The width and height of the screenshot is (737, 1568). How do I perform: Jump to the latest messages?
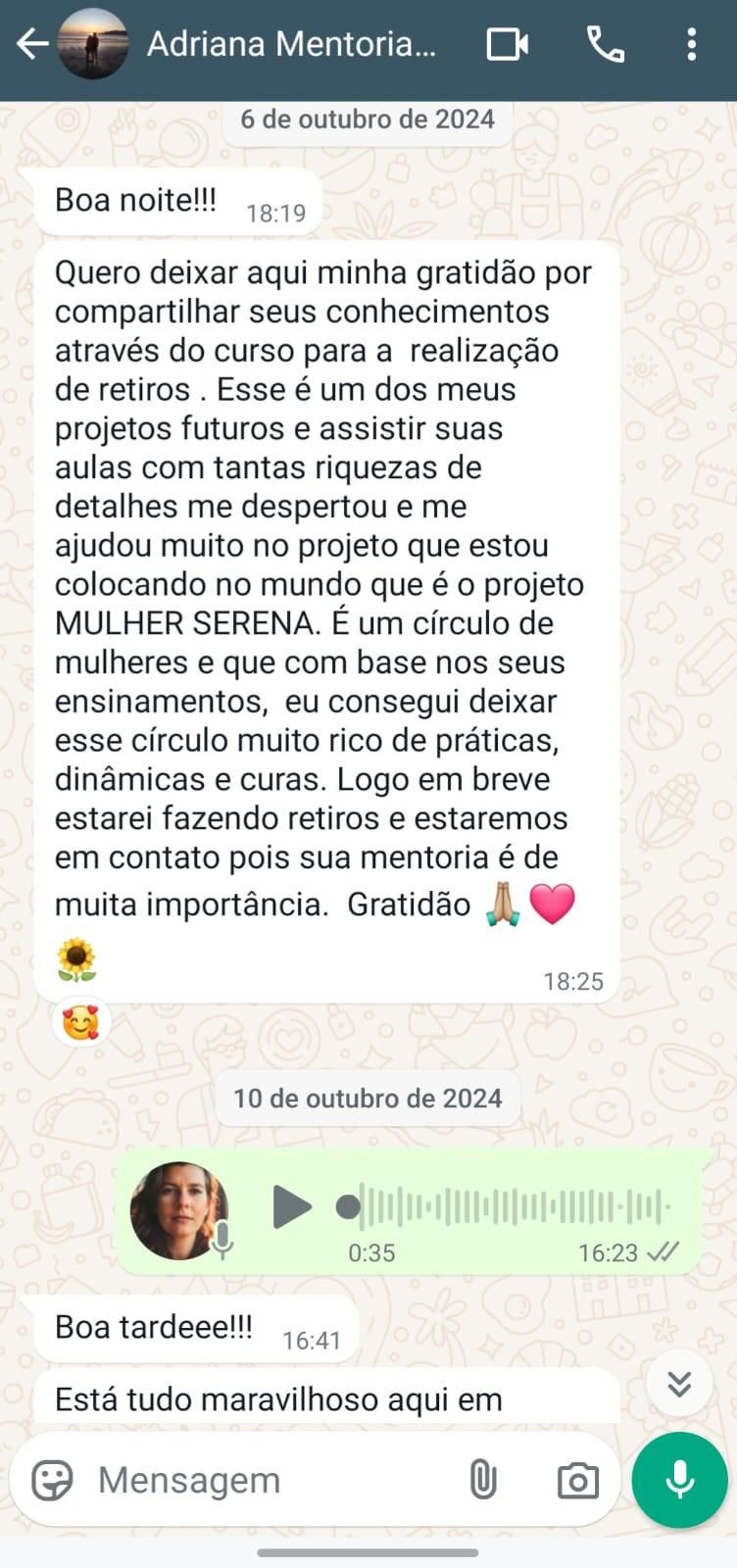click(x=679, y=1383)
